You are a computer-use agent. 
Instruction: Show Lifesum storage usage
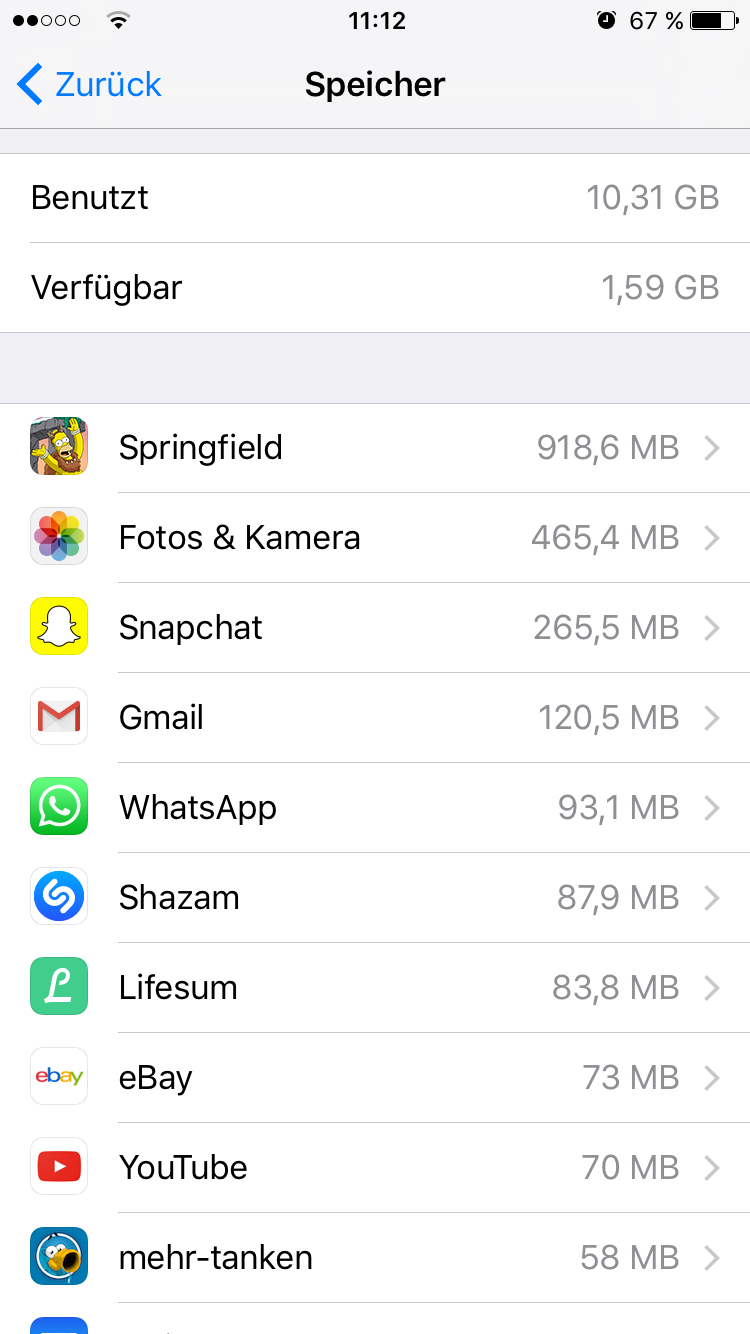click(375, 988)
